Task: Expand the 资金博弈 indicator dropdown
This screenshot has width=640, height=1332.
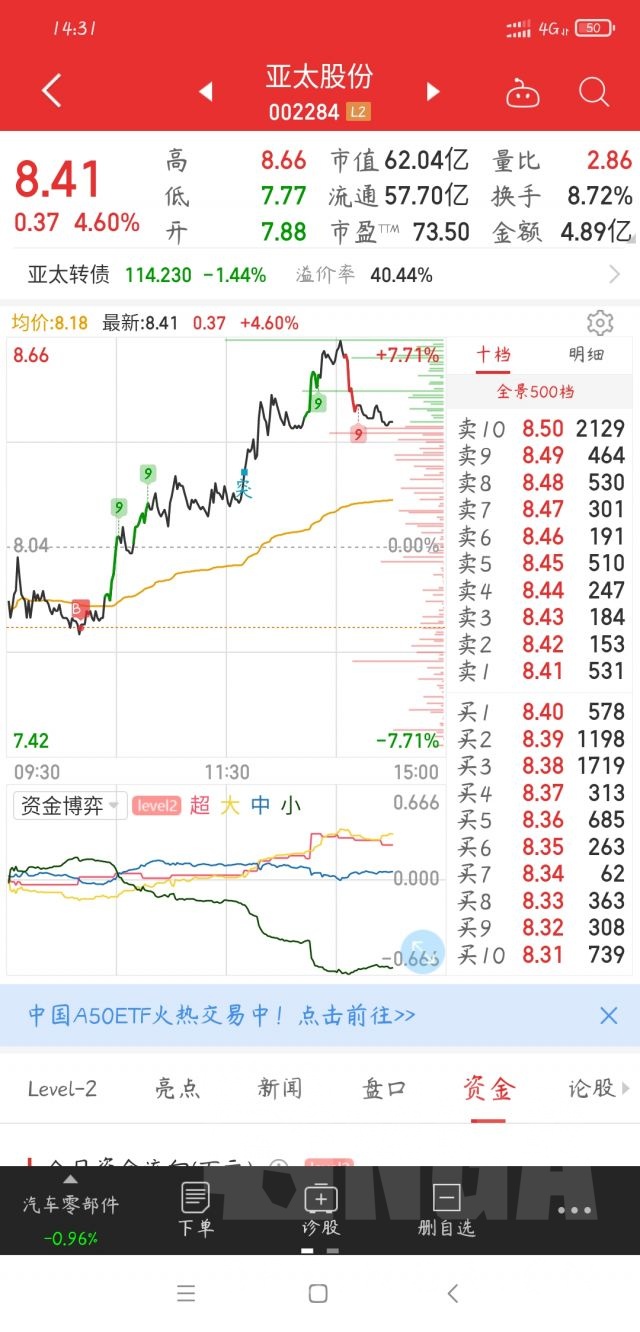Action: click(x=69, y=805)
